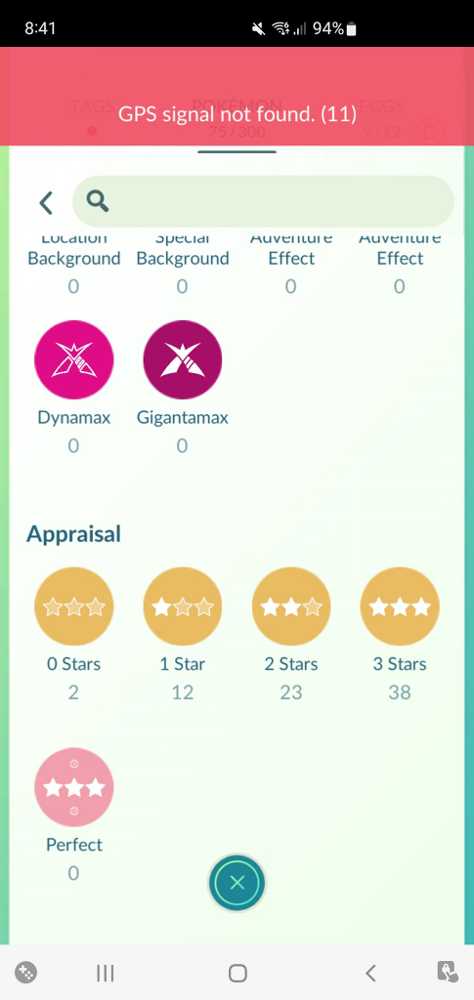Close the Pokémon storage screen
Viewport: 474px width, 1000px height.
click(237, 883)
